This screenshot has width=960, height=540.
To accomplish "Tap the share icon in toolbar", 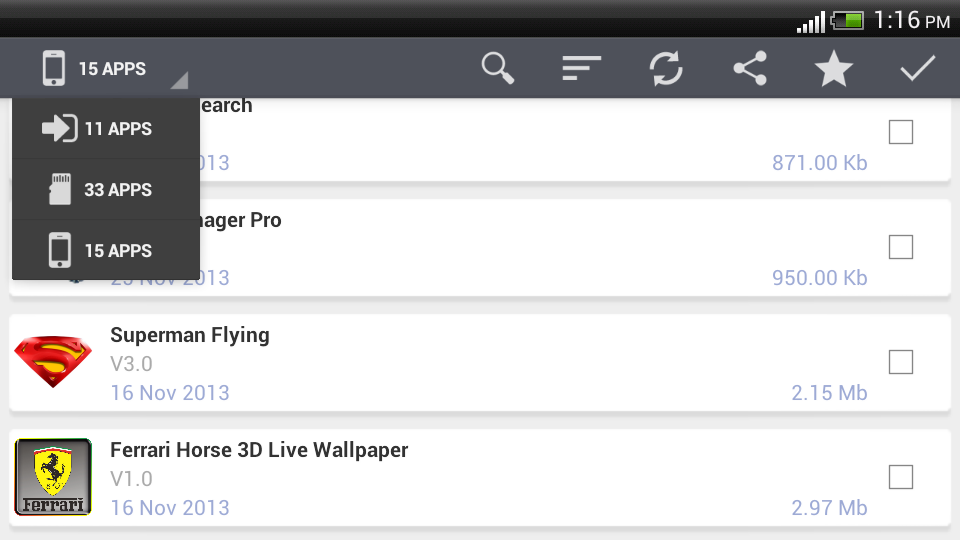I will click(x=750, y=68).
